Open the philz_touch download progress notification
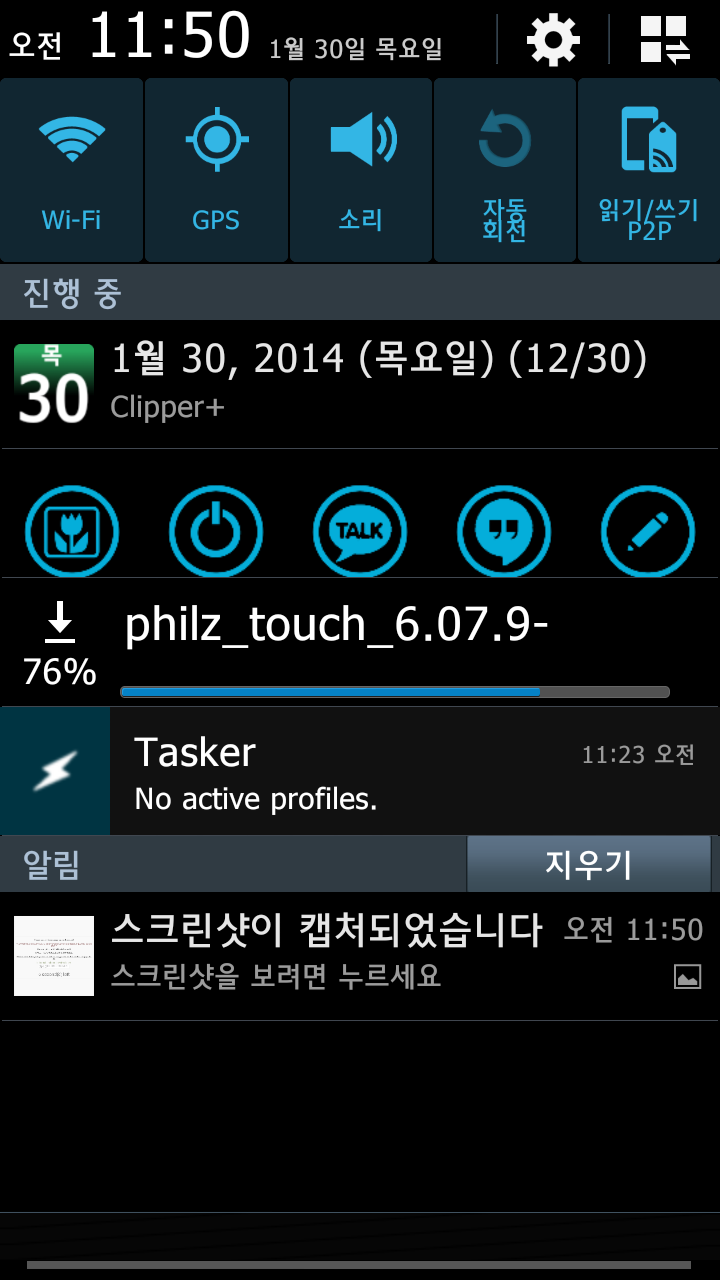This screenshot has height=1280, width=720. [360, 645]
